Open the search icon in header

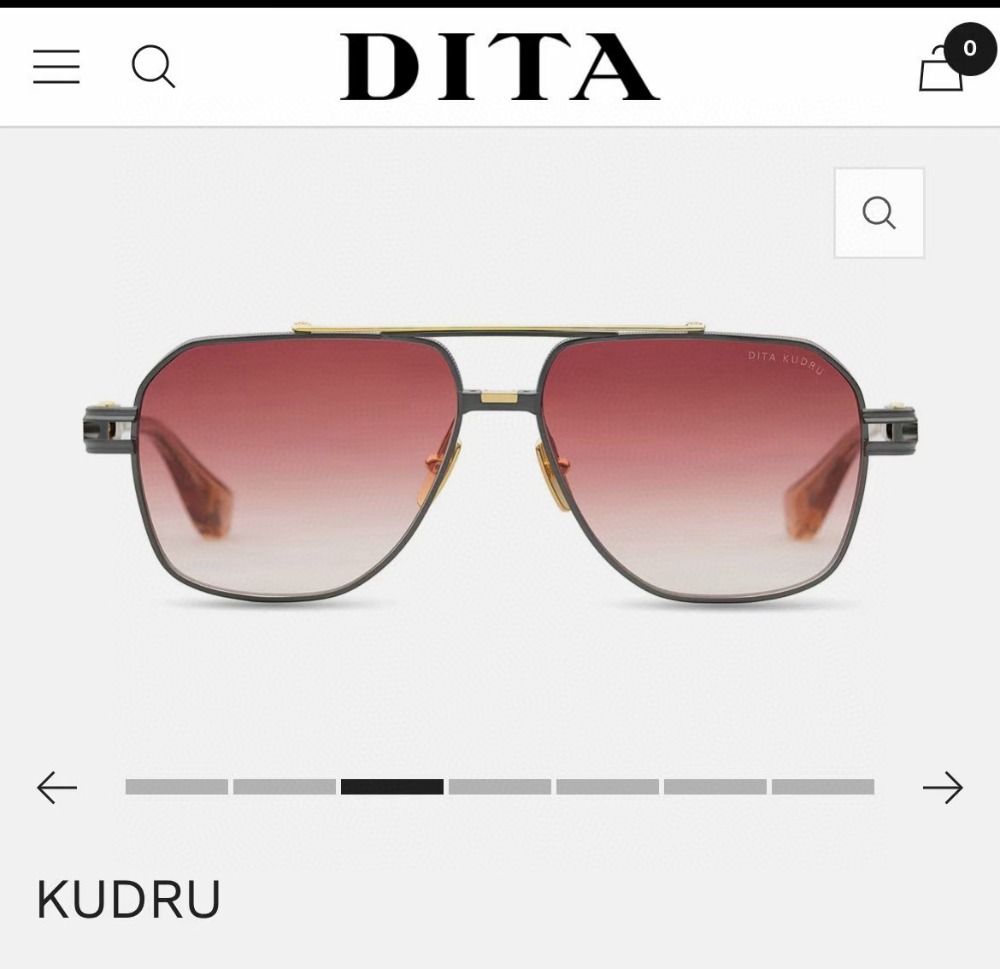tap(153, 67)
